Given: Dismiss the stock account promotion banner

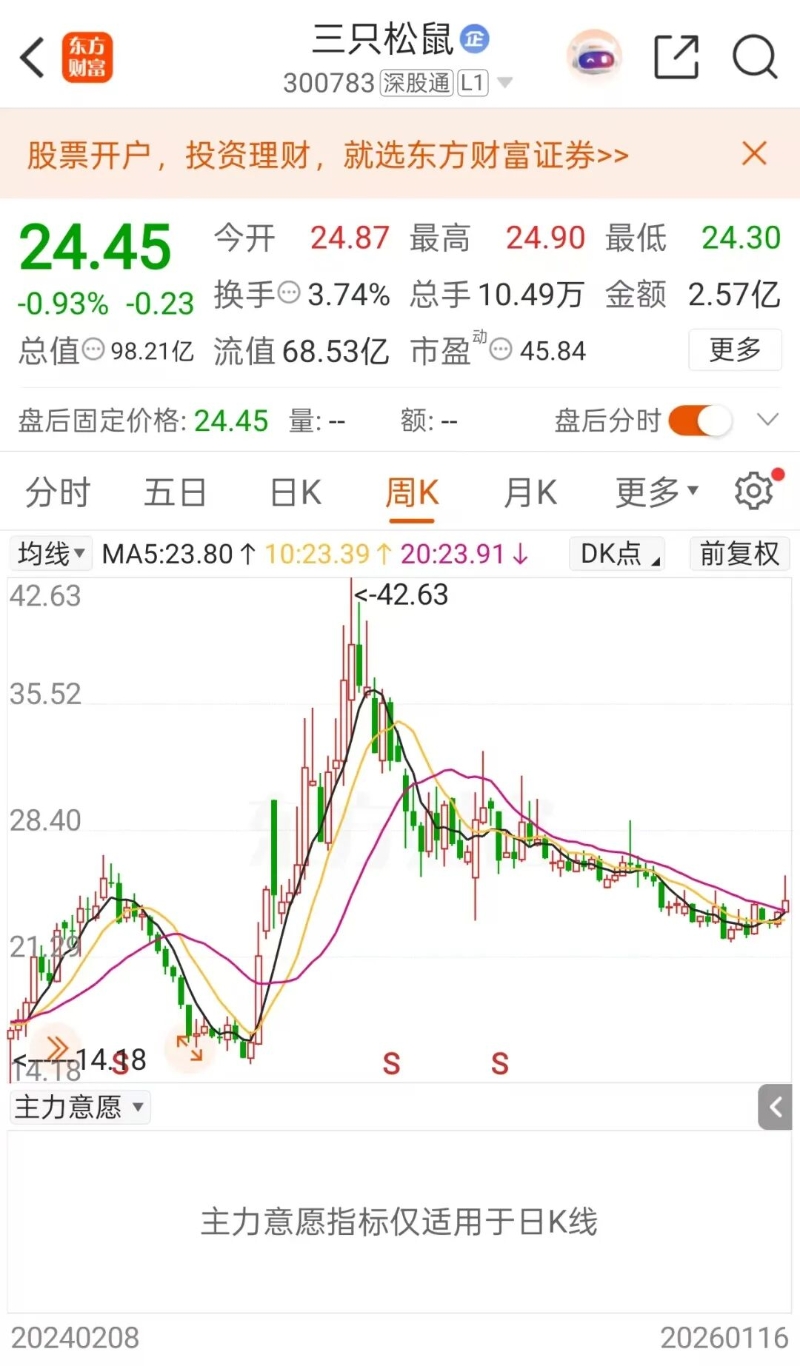Looking at the screenshot, I should tap(754, 154).
